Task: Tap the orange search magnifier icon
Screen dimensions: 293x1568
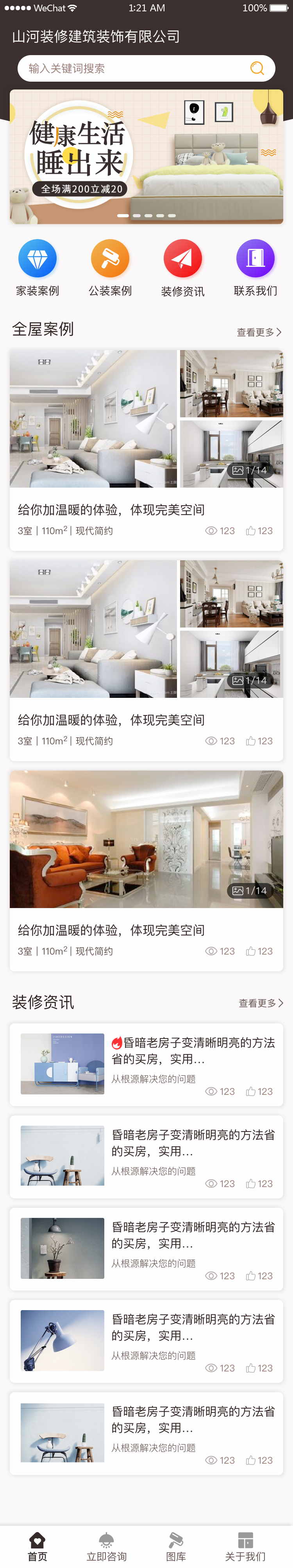Action: [x=257, y=68]
